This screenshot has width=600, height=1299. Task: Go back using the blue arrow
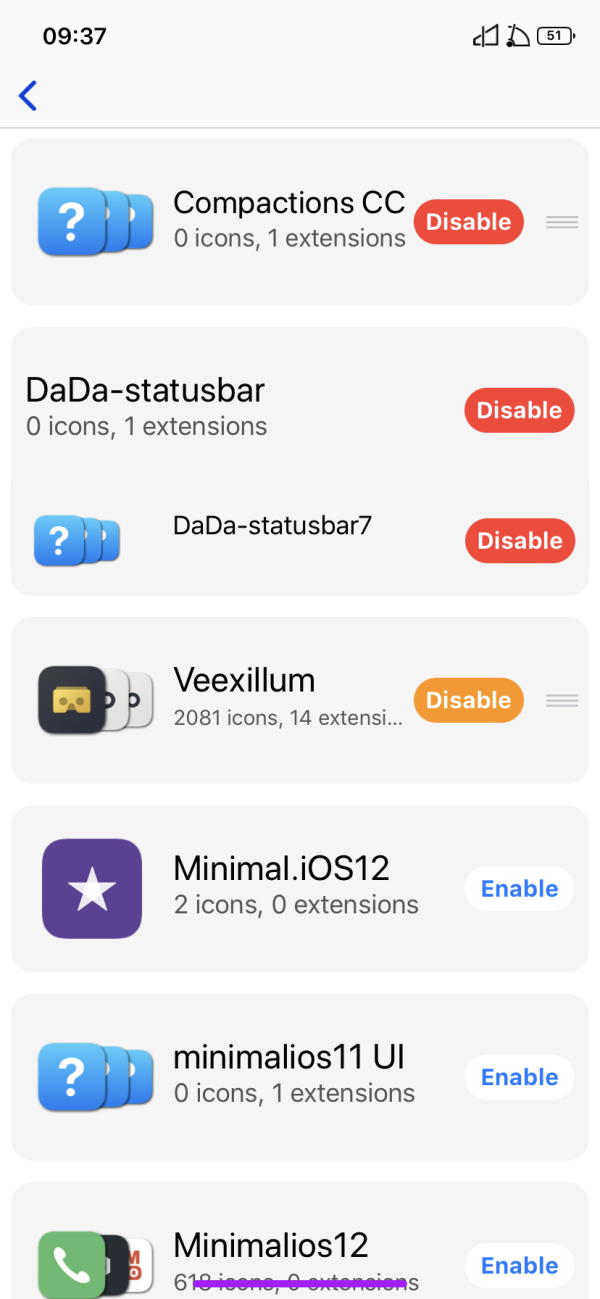pyautogui.click(x=28, y=96)
